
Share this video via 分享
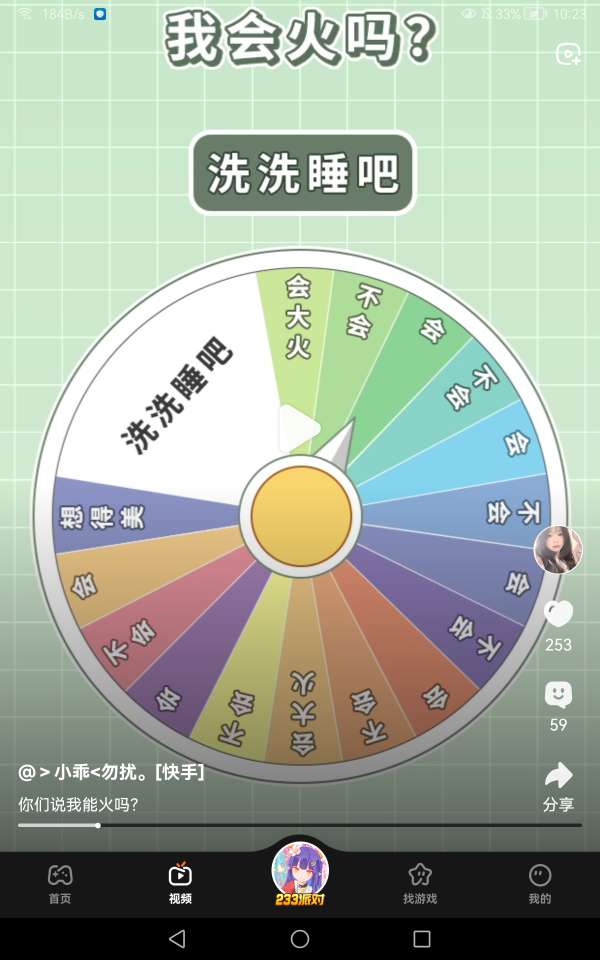click(x=558, y=786)
